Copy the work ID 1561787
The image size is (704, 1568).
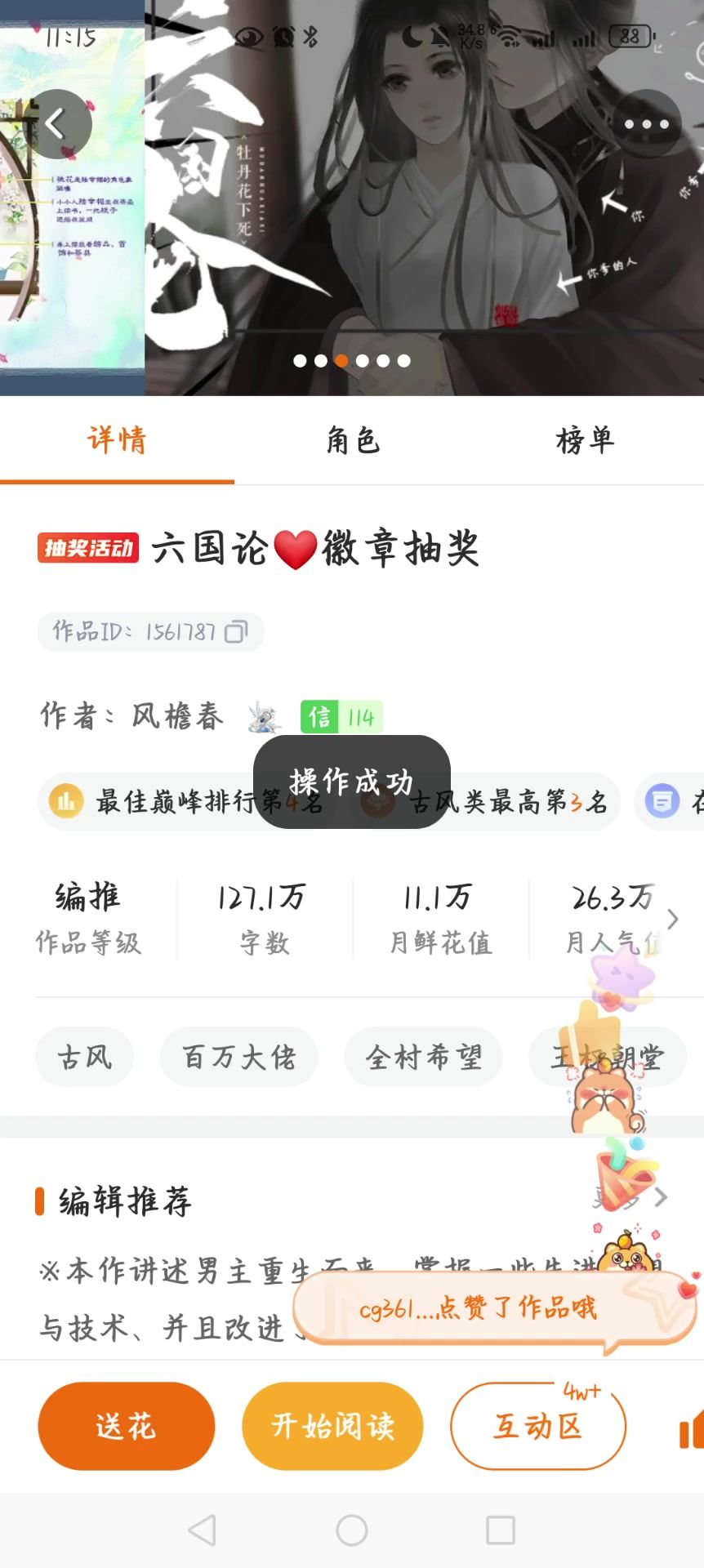pyautogui.click(x=236, y=632)
